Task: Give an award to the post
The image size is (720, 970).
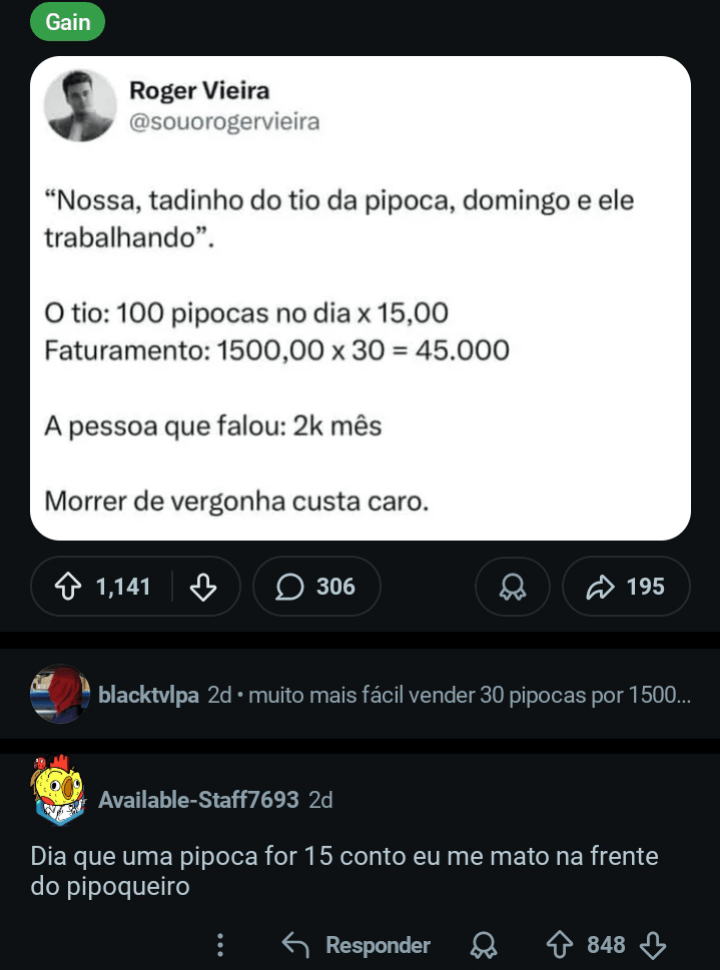Action: (x=512, y=586)
